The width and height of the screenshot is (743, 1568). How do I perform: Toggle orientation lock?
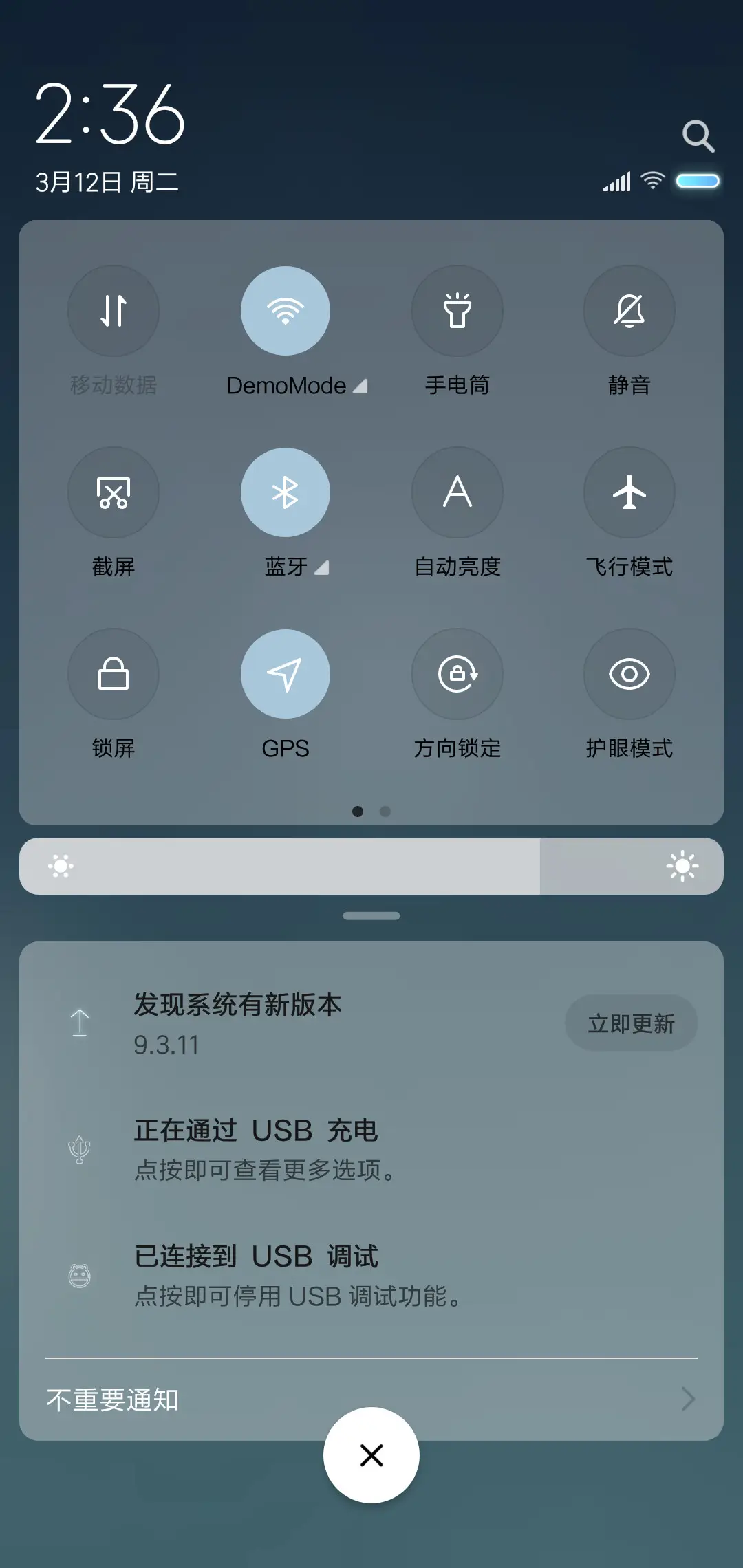click(457, 675)
